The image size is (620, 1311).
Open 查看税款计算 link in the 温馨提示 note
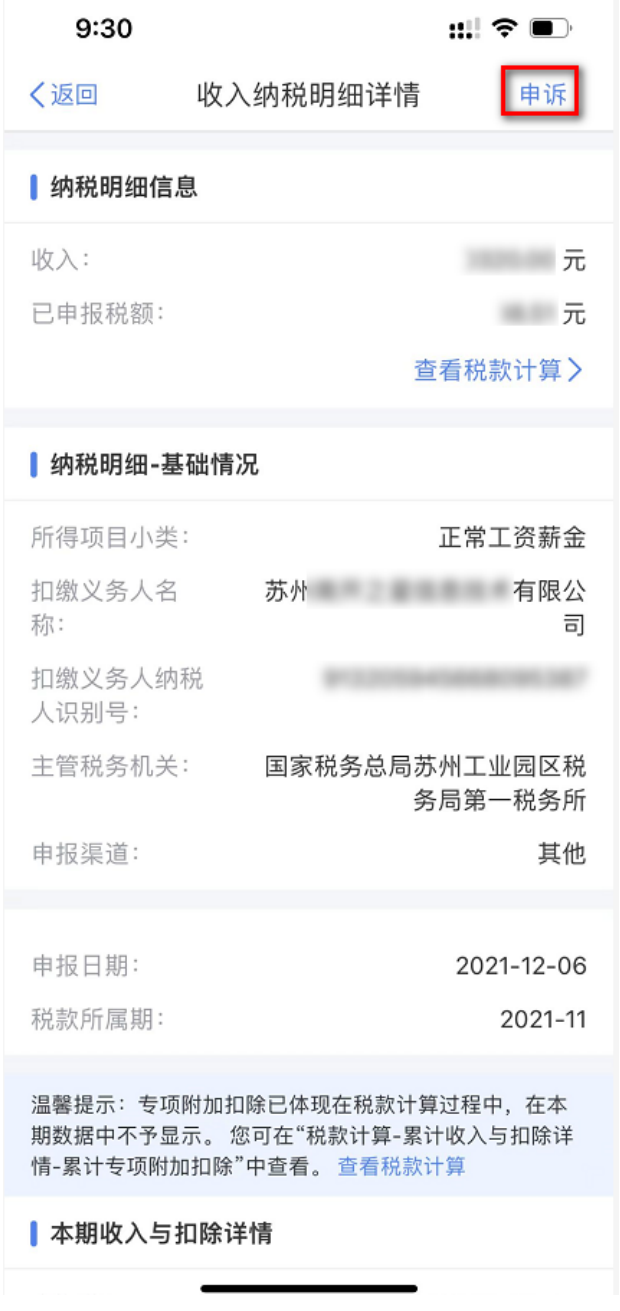[401, 1166]
